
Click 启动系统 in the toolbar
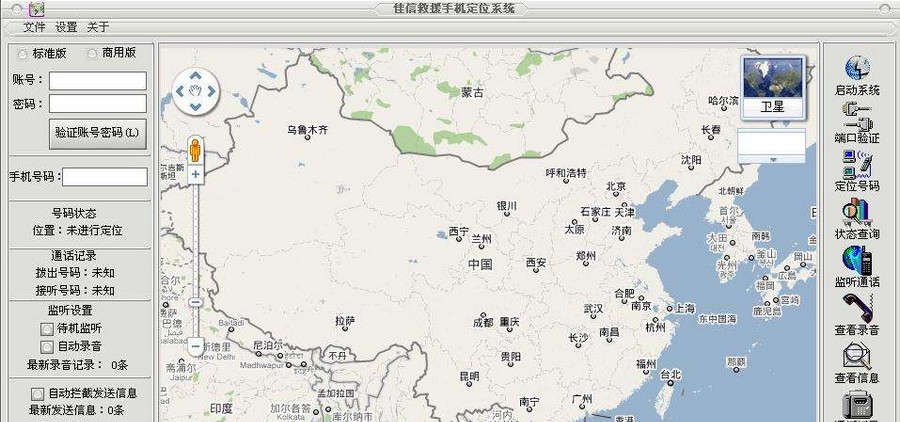[x=857, y=74]
